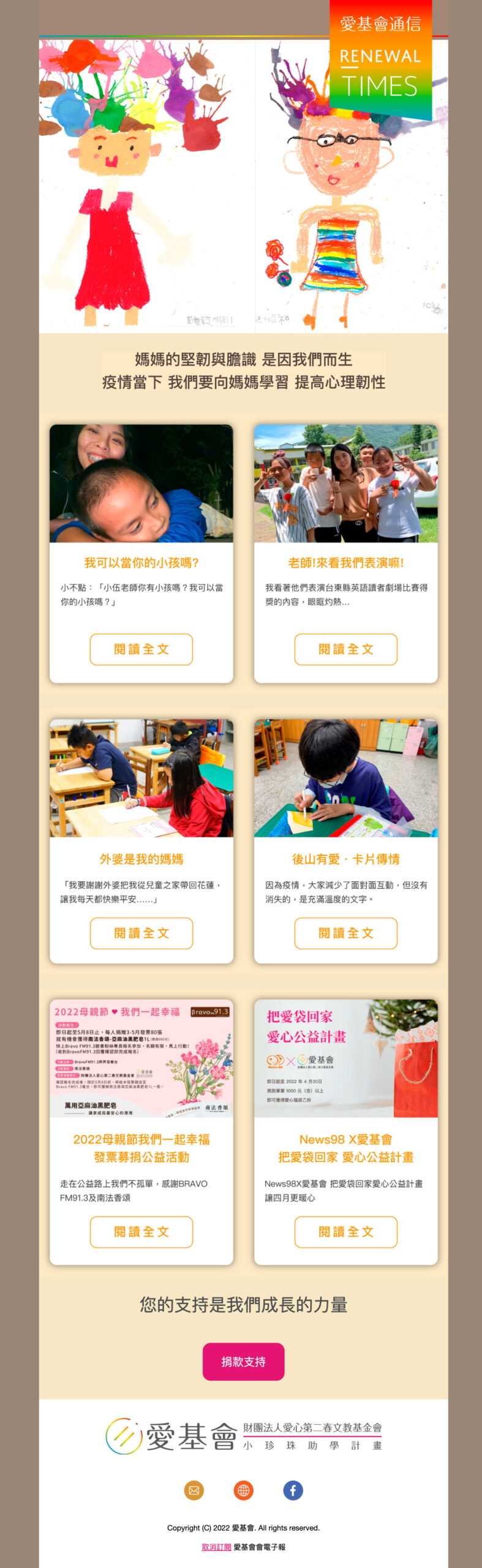The image size is (482, 1568).
Task: Read full story 外婆是我的媽媽
Action: click(141, 933)
